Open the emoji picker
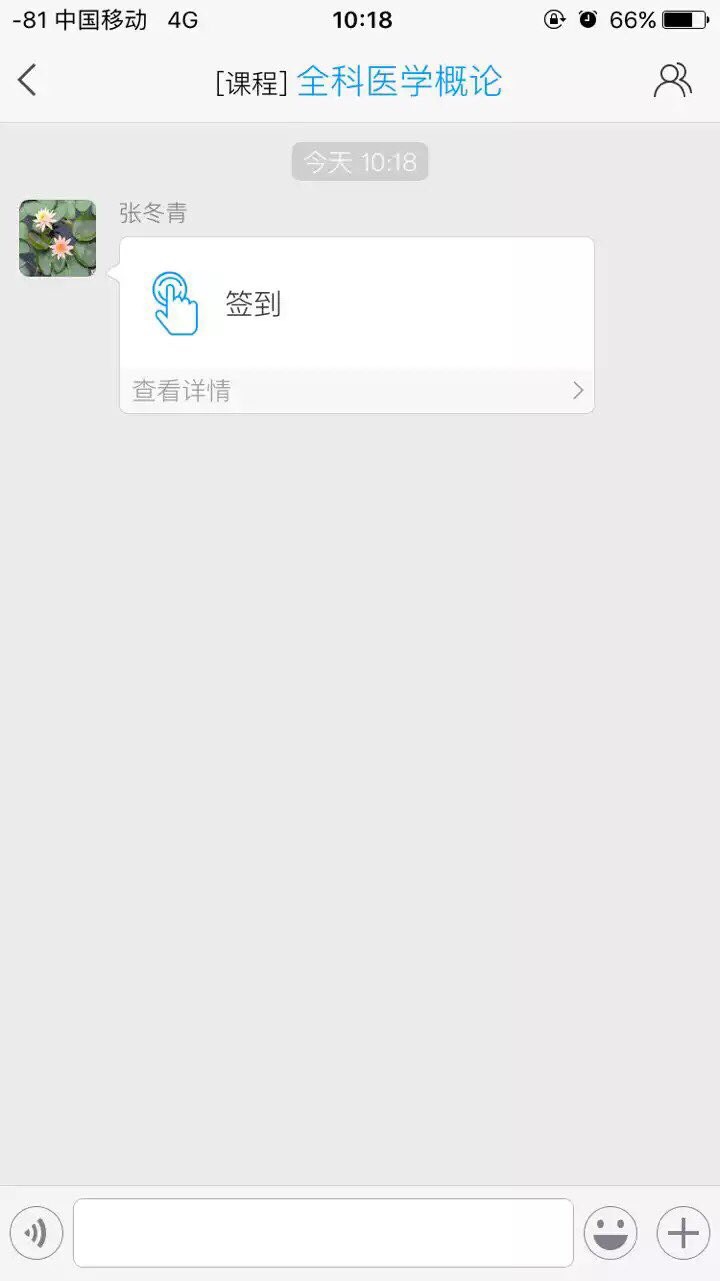720x1281 pixels. (x=610, y=1233)
